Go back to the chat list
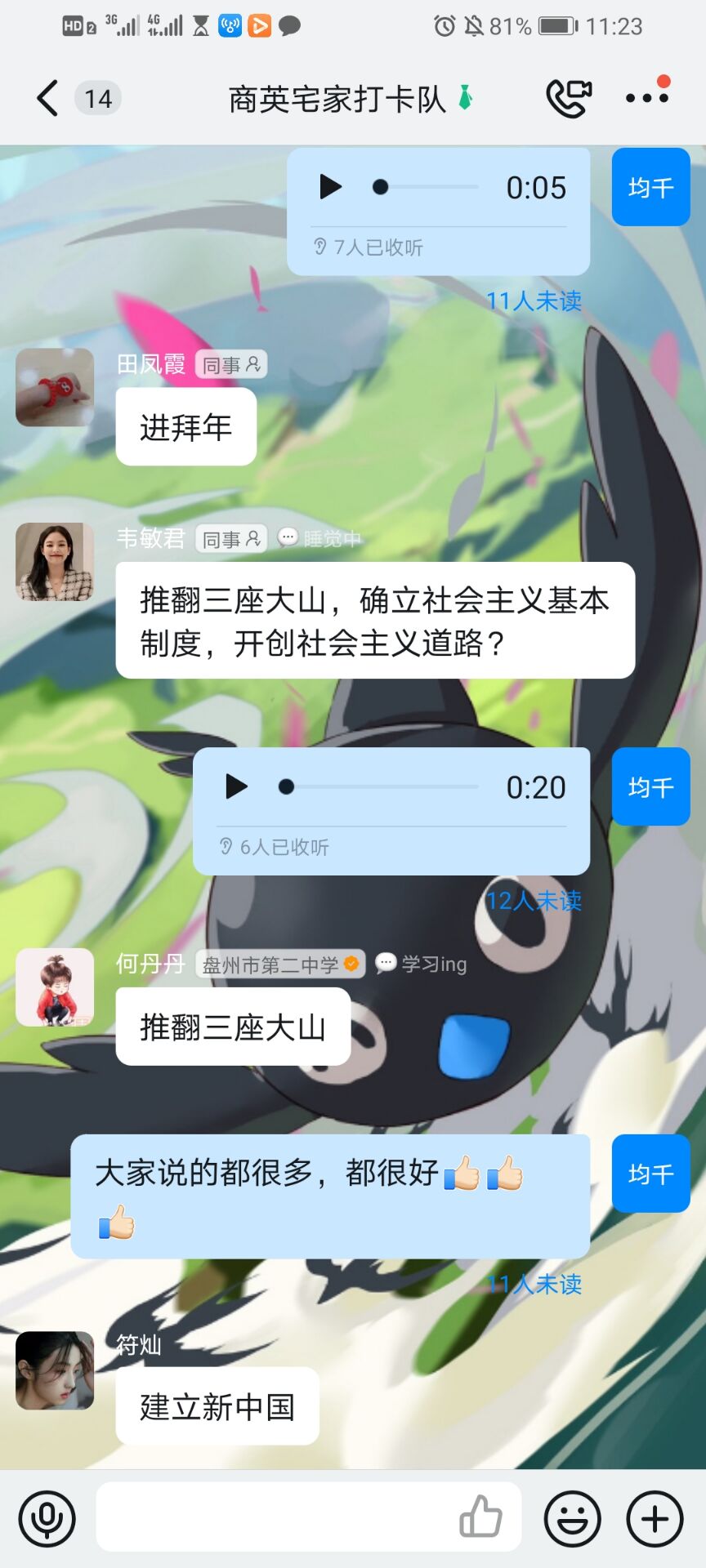This screenshot has height=1568, width=706. [x=47, y=98]
